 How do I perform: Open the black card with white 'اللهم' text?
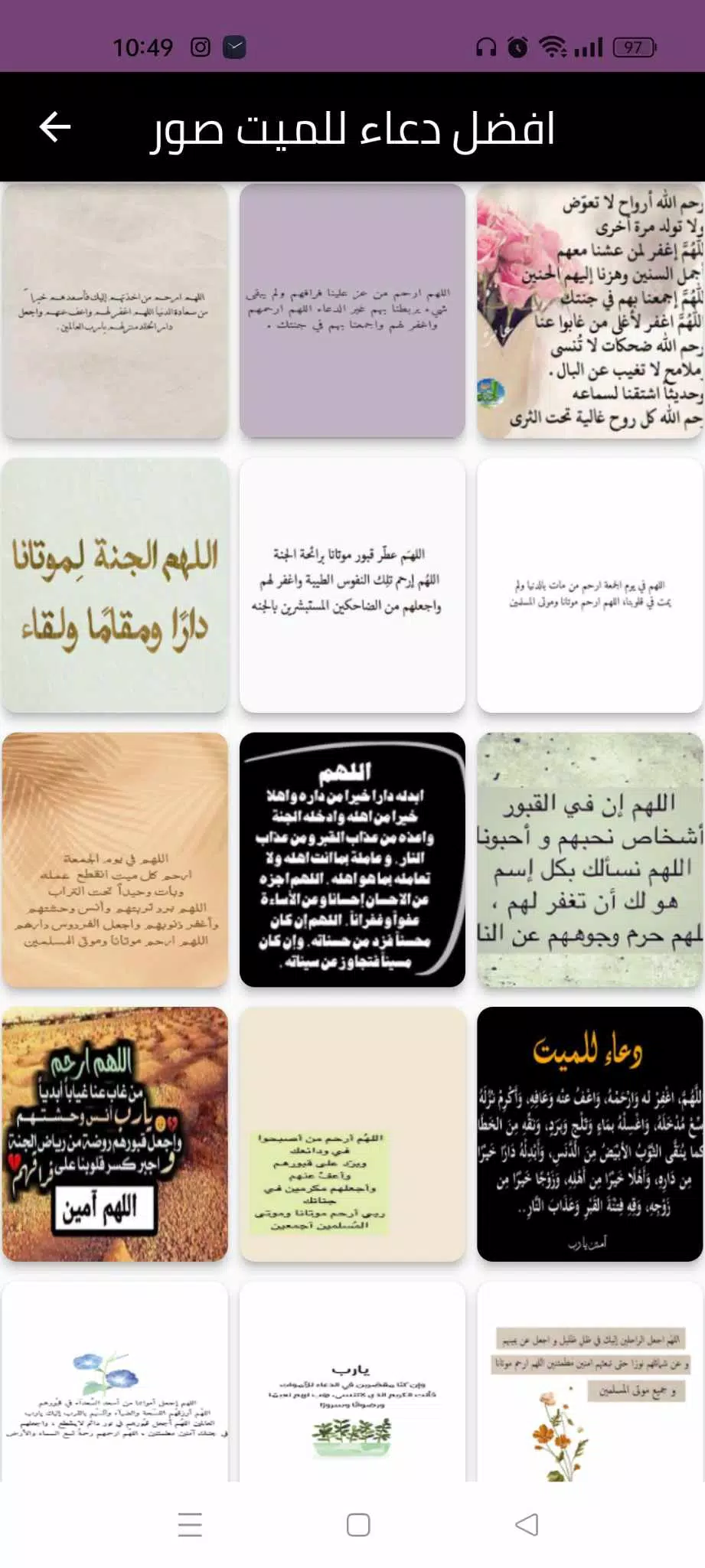(352, 860)
